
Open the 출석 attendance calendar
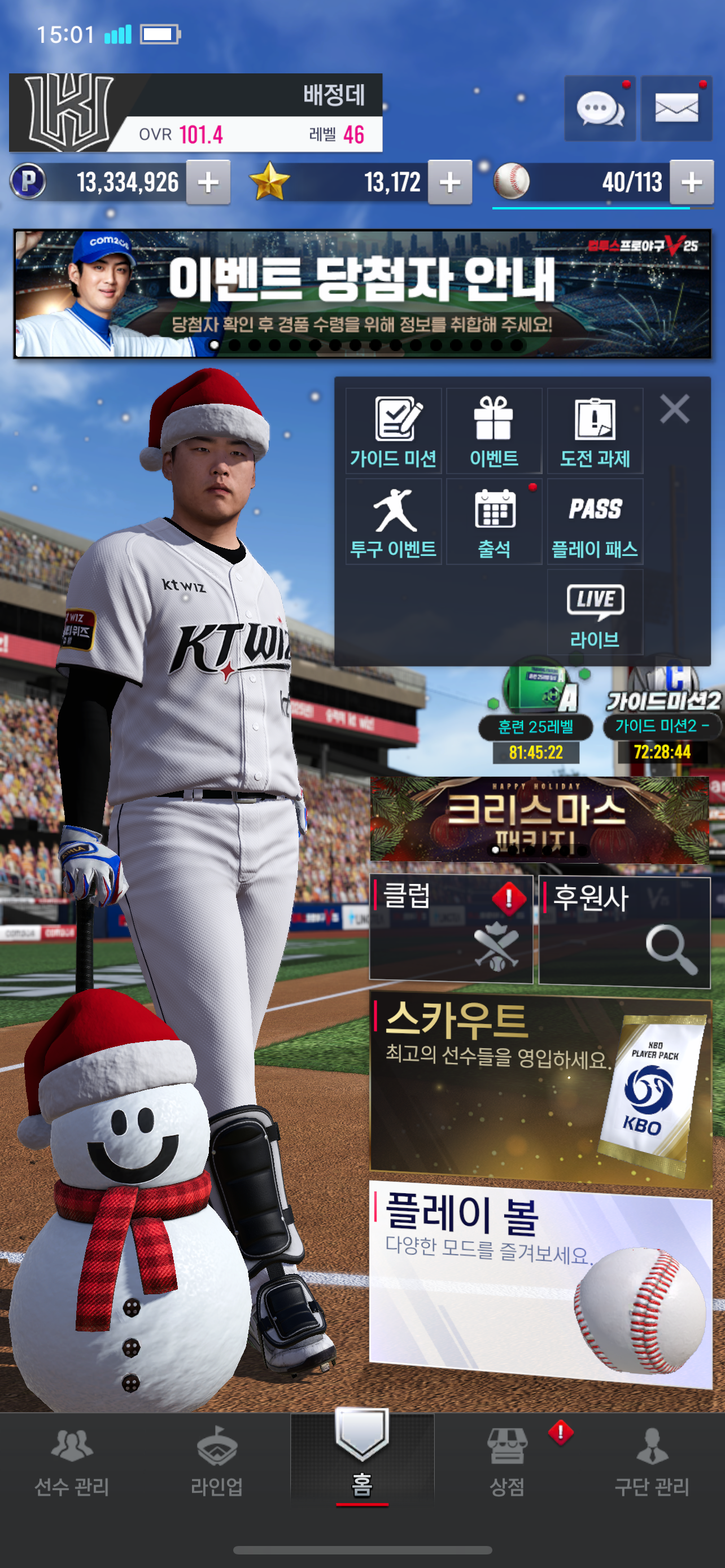(x=493, y=522)
